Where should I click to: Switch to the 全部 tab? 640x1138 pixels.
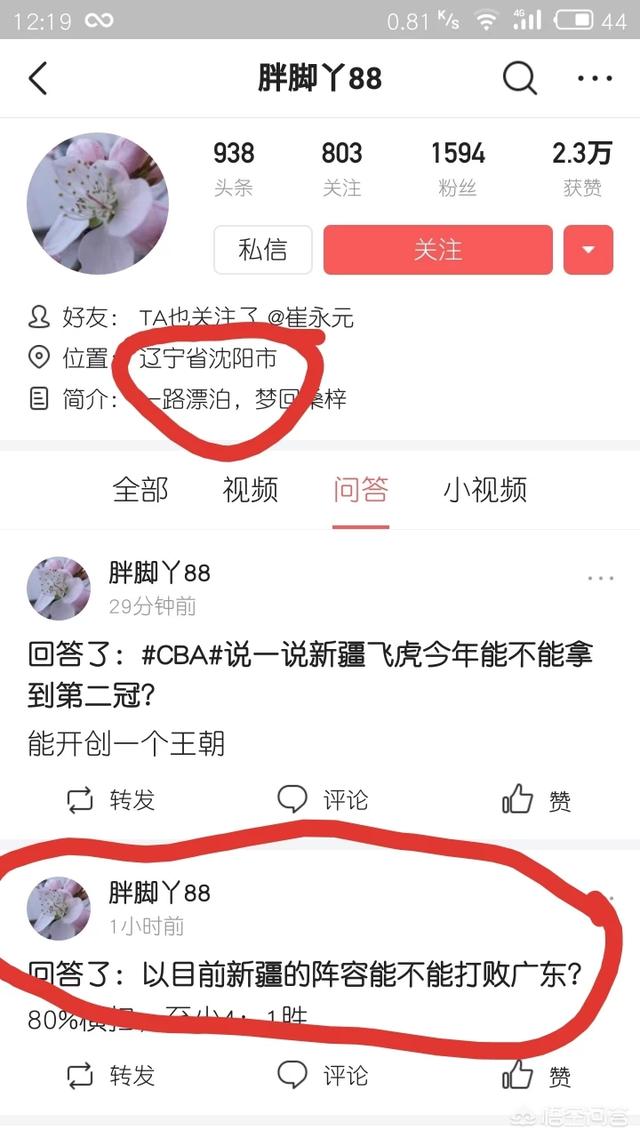pyautogui.click(x=140, y=490)
